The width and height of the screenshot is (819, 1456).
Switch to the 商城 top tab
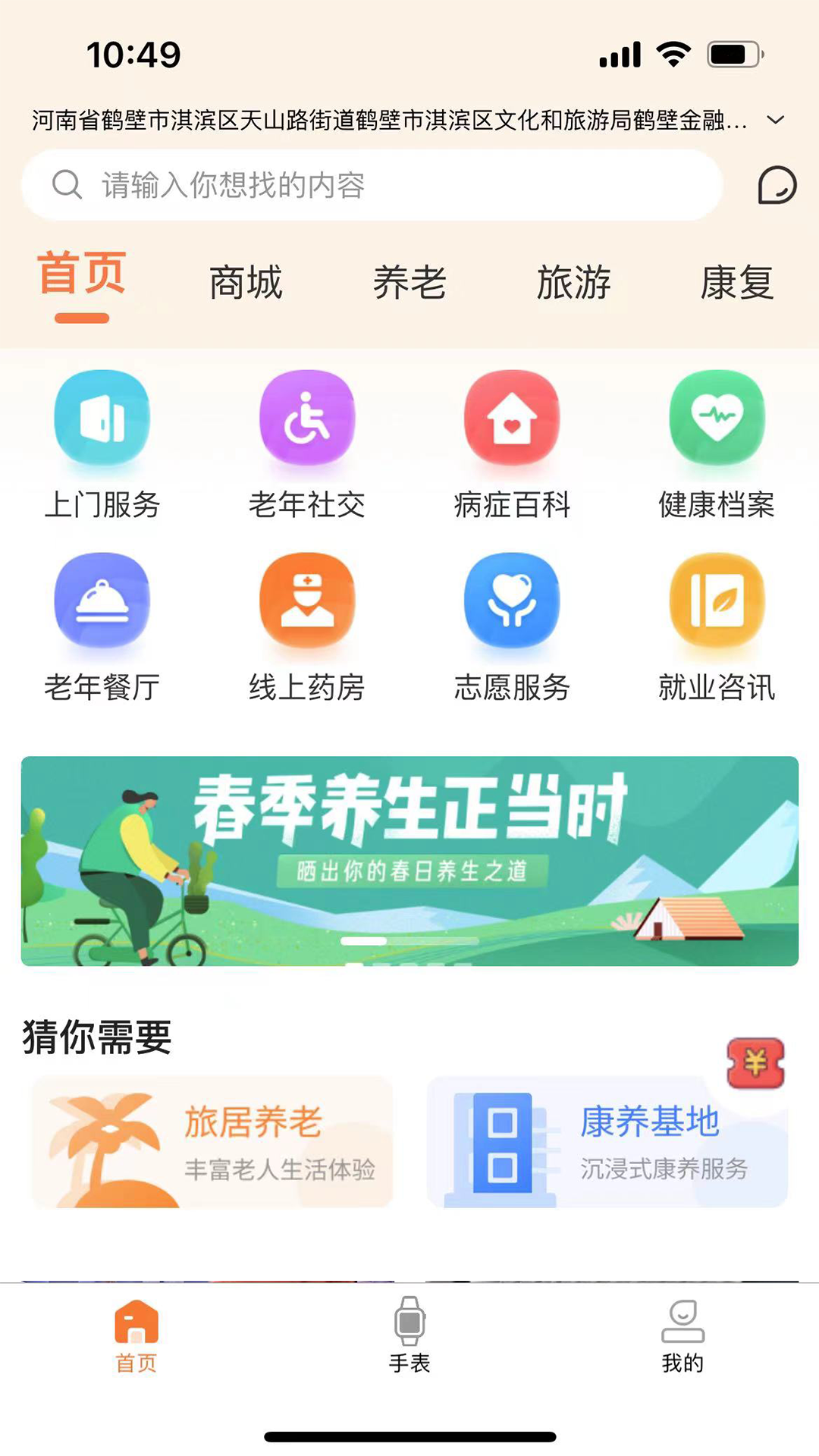click(x=246, y=283)
